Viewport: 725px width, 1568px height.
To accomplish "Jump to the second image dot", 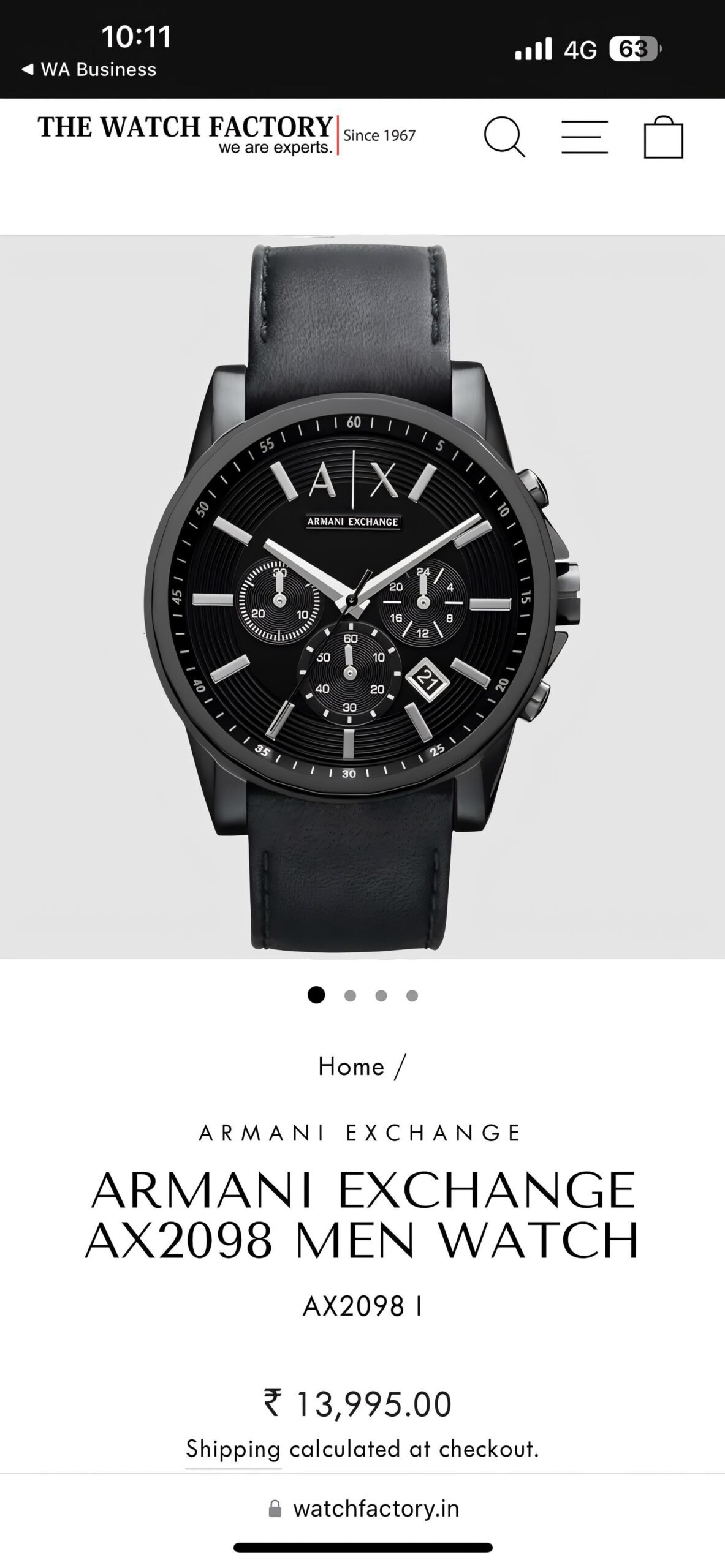I will [x=350, y=996].
